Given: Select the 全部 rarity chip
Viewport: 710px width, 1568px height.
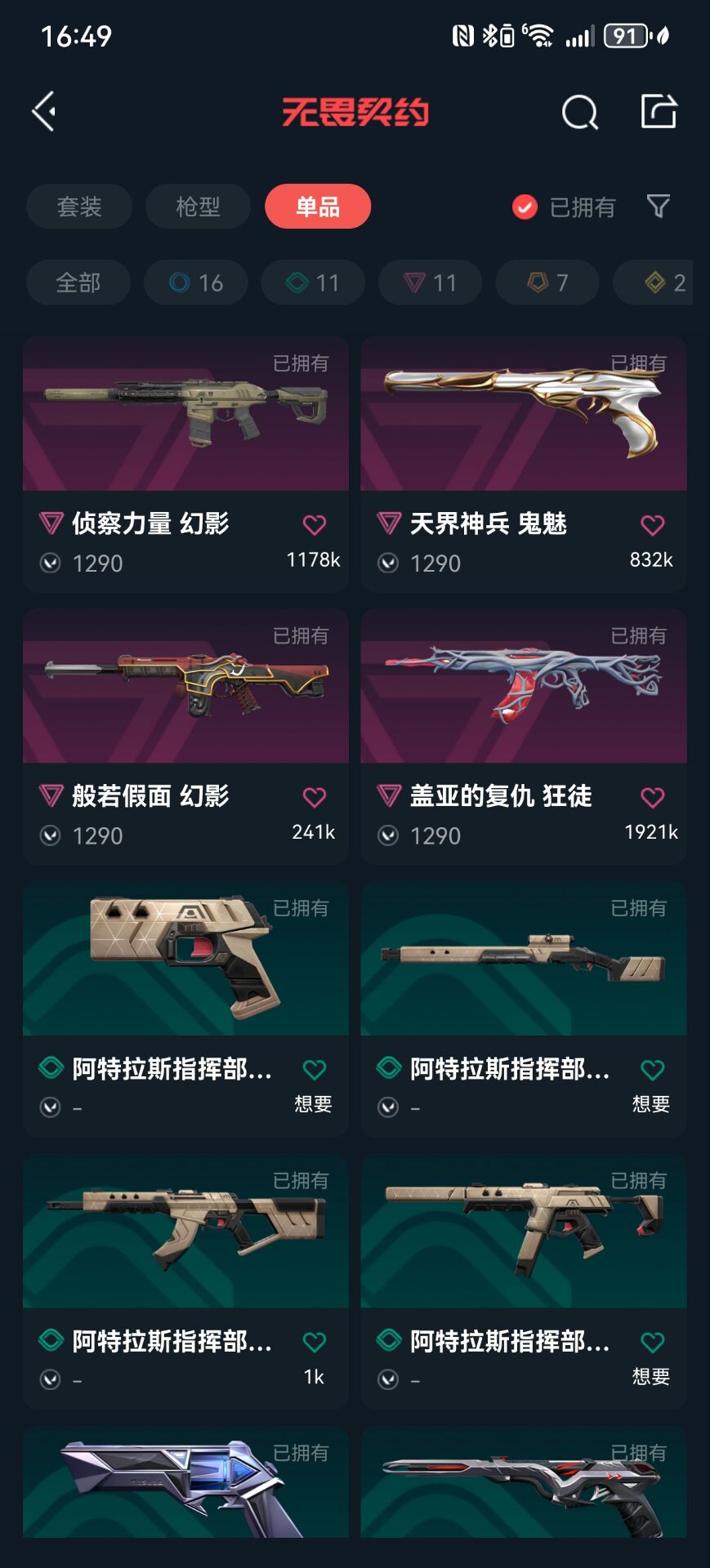Looking at the screenshot, I should (x=78, y=283).
